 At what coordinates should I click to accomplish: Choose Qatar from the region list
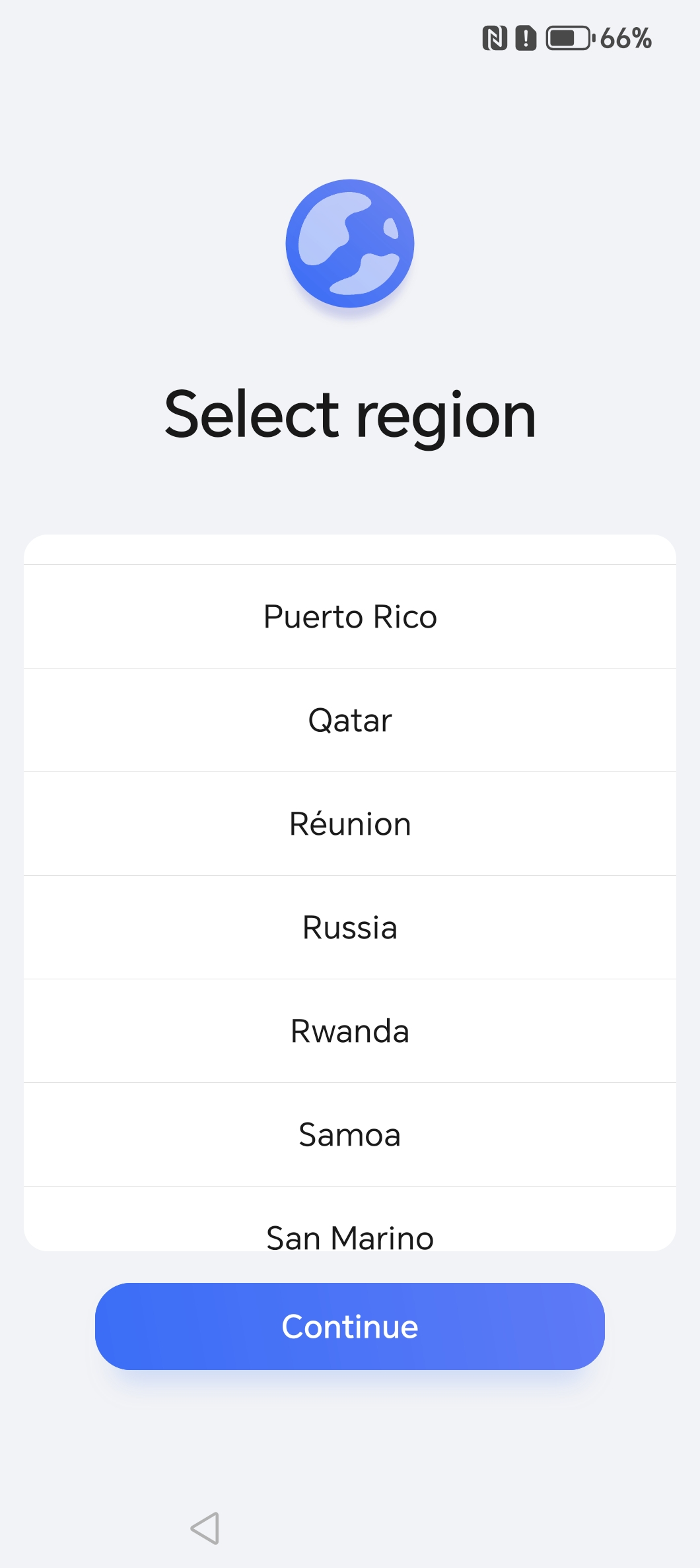pos(350,720)
